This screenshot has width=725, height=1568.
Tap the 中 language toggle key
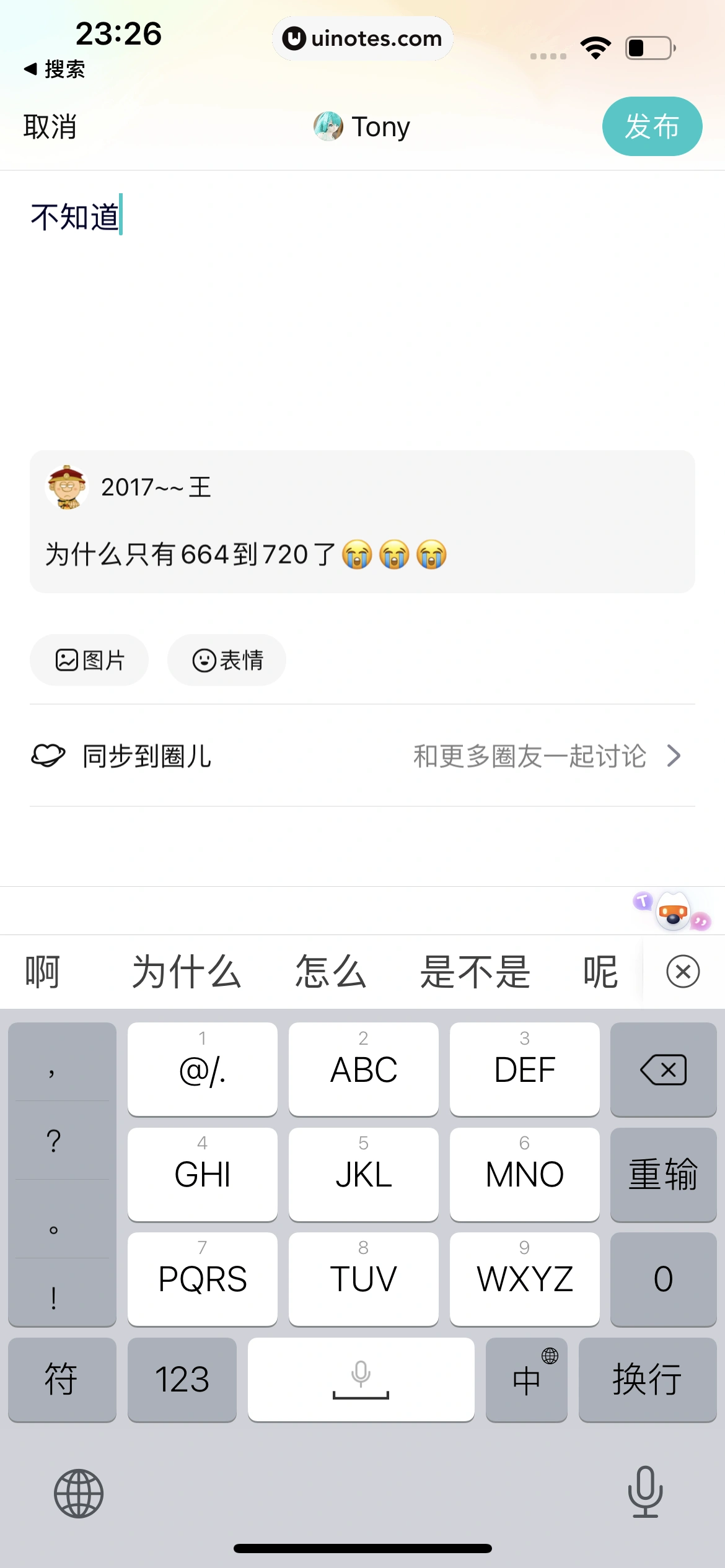(x=526, y=1379)
